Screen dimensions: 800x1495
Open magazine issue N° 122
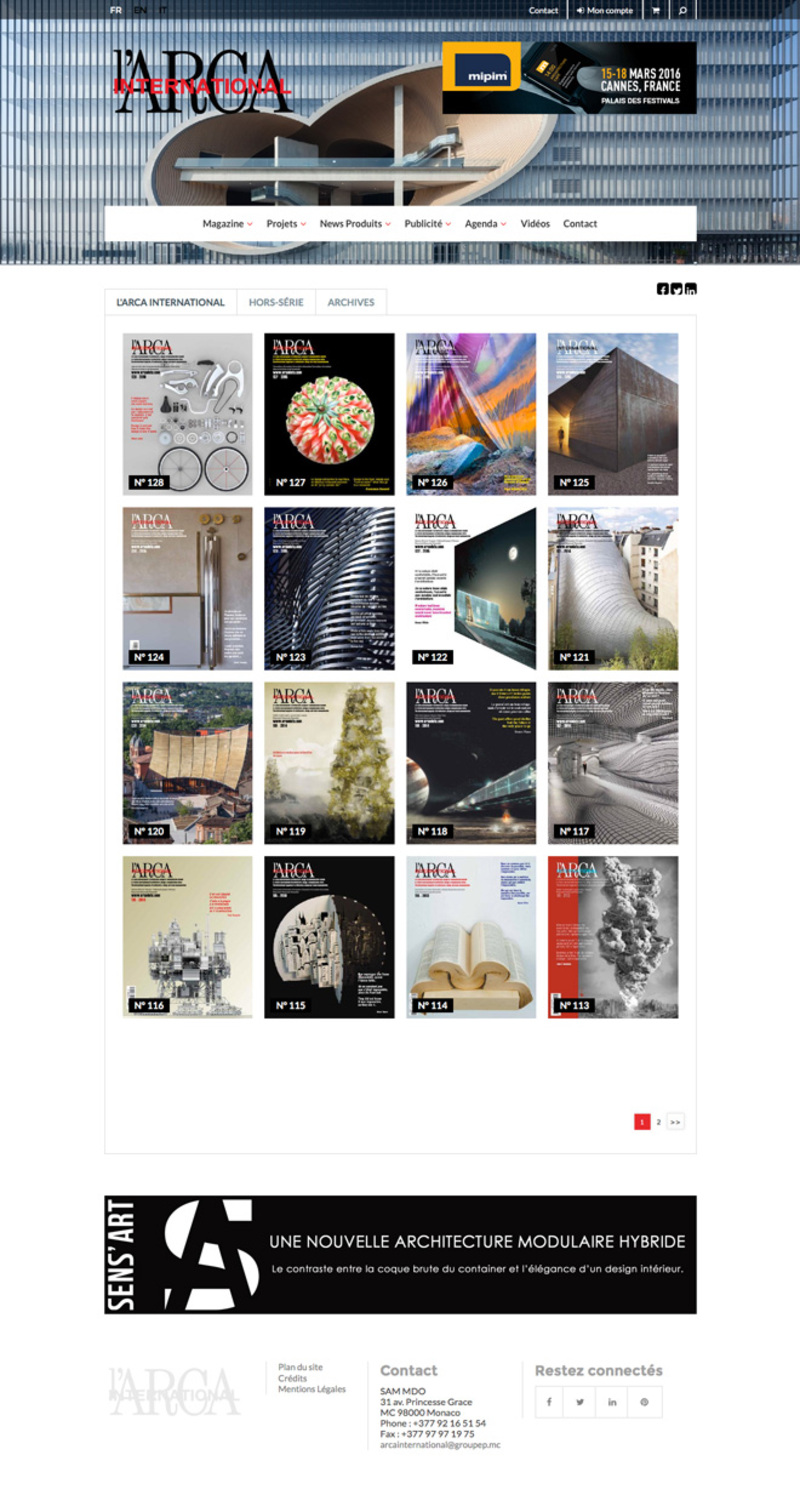[471, 588]
